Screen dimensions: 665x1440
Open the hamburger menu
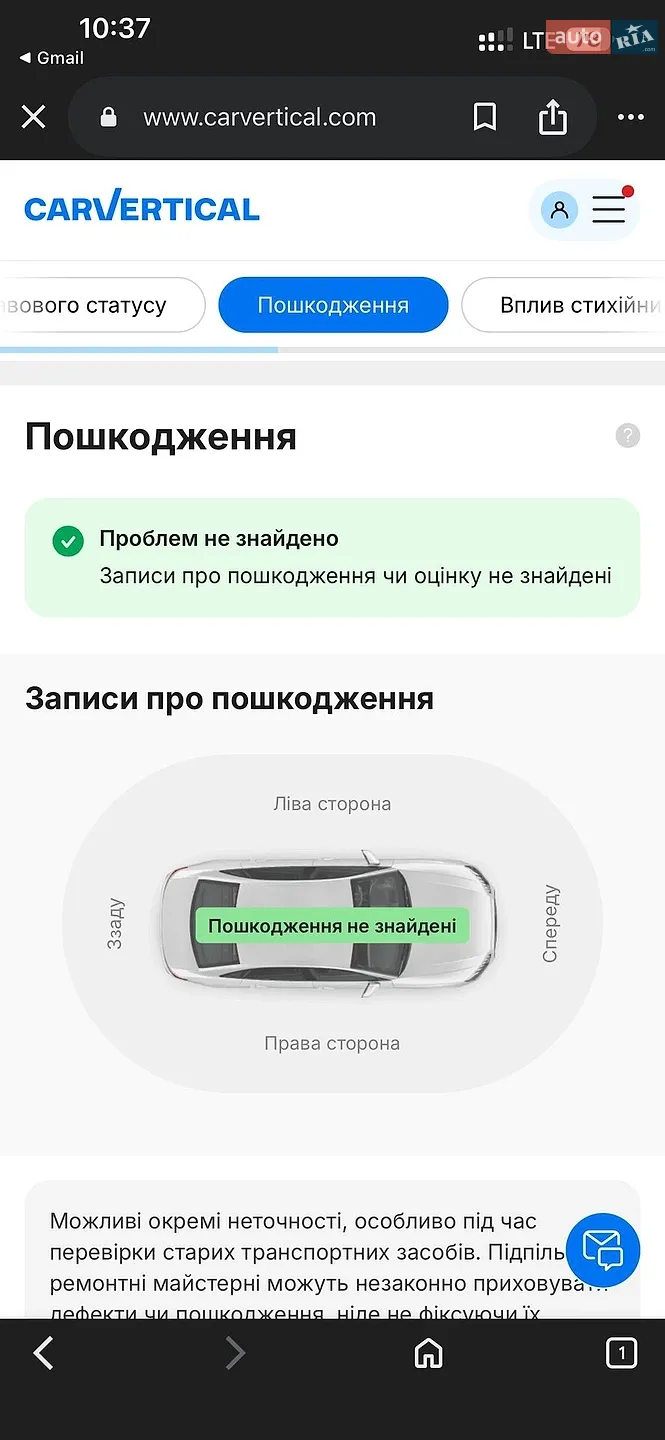tap(609, 209)
